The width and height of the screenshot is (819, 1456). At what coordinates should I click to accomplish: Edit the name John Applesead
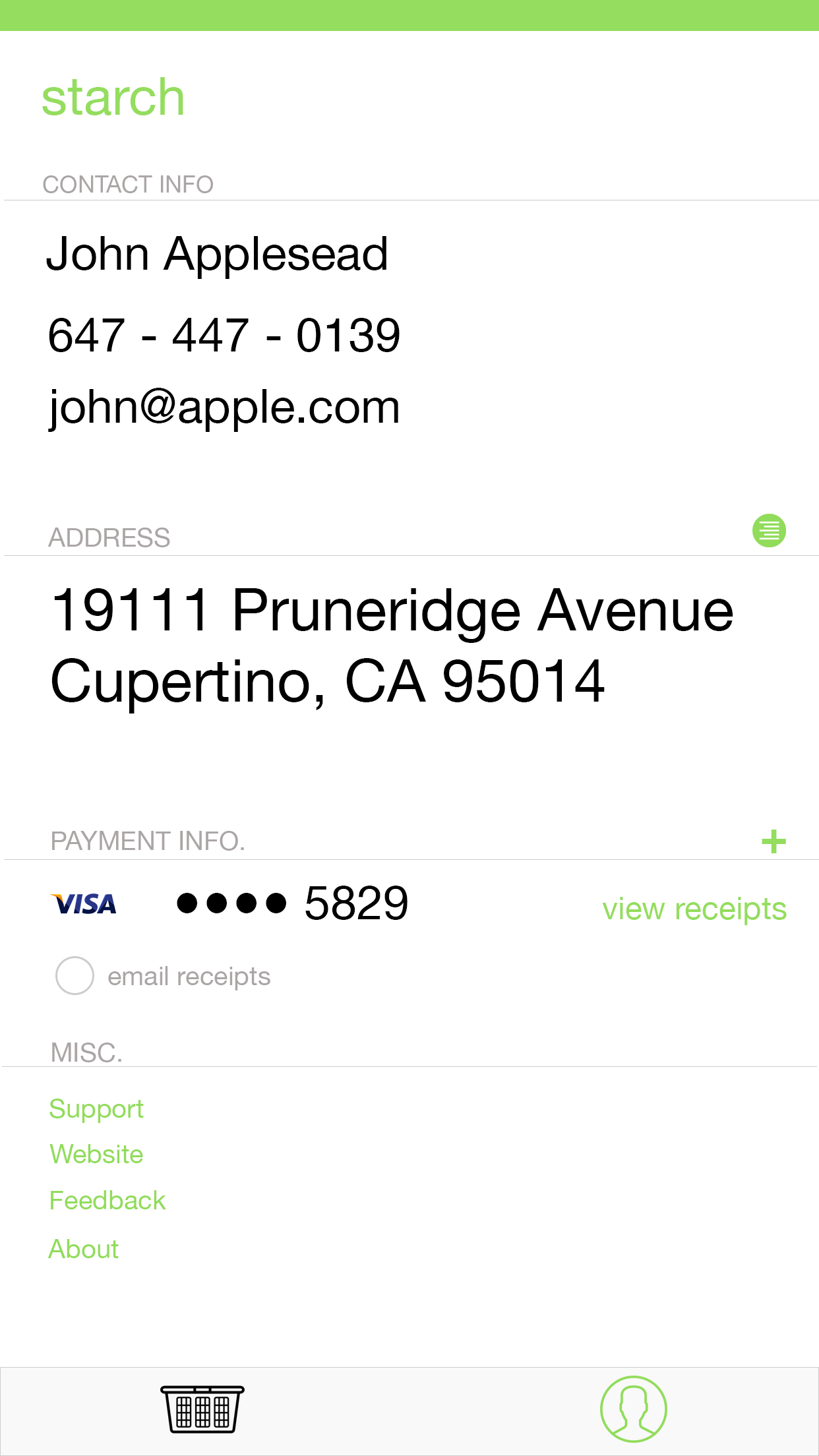pyautogui.click(x=217, y=255)
